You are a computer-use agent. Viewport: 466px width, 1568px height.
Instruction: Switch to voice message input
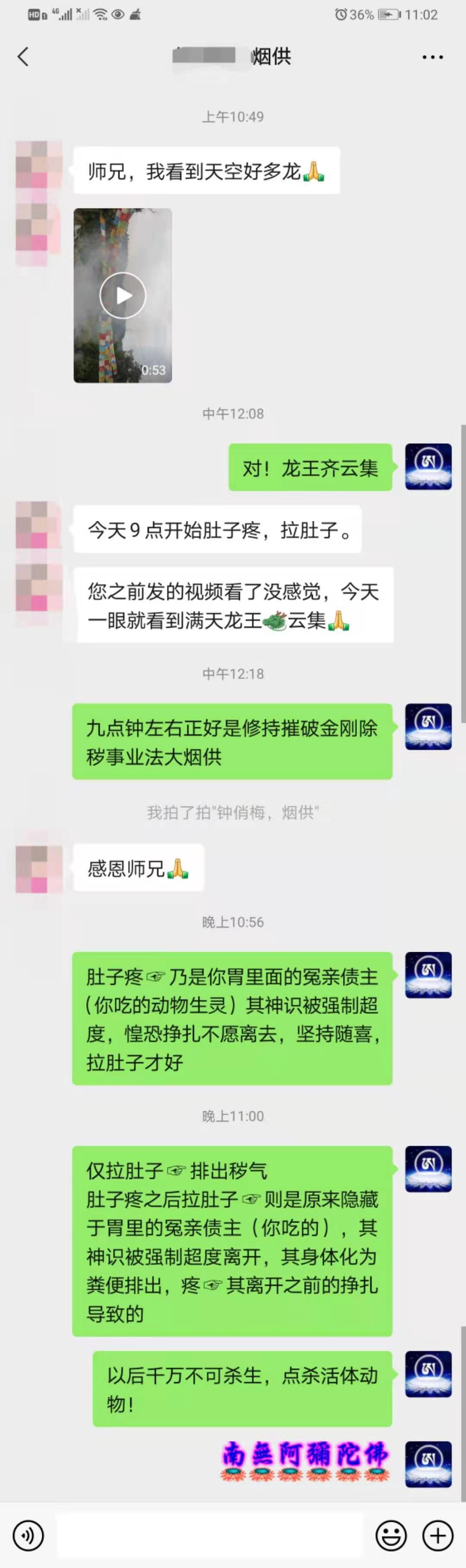[28, 1534]
